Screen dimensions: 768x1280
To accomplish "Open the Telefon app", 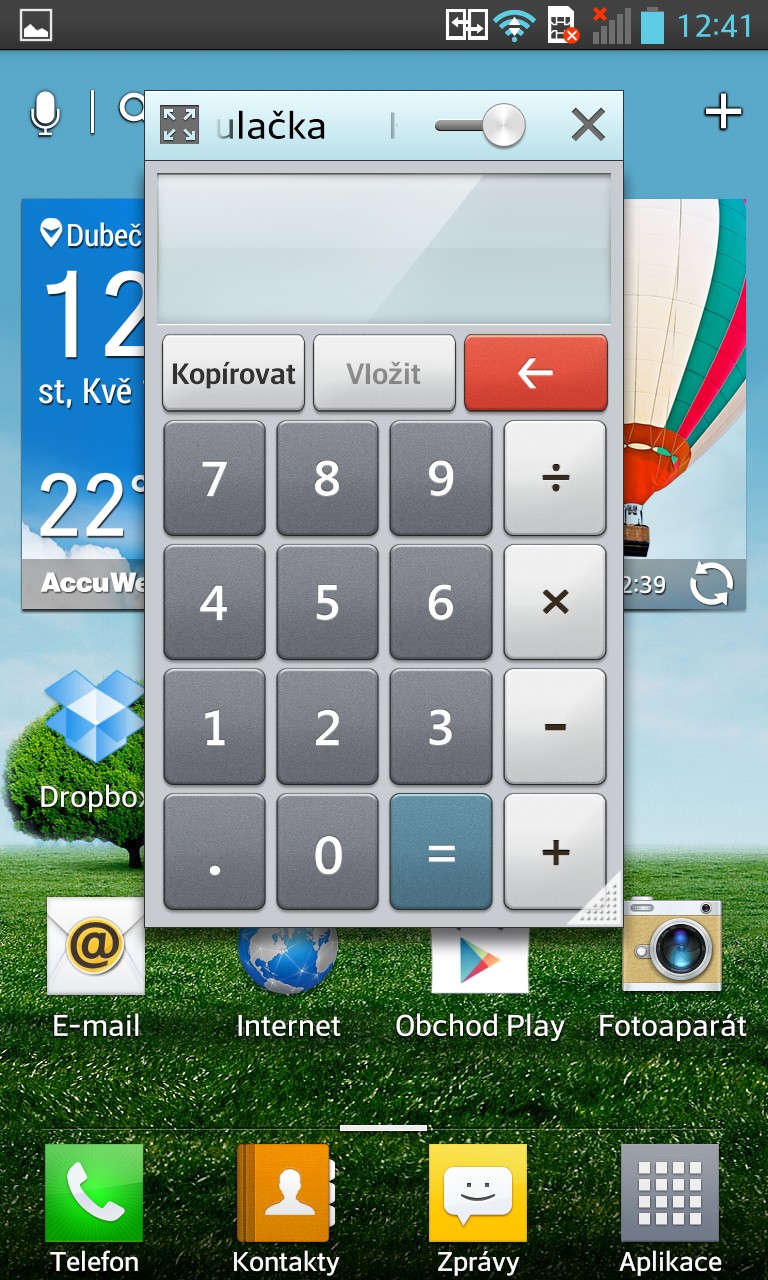I will tap(94, 1208).
